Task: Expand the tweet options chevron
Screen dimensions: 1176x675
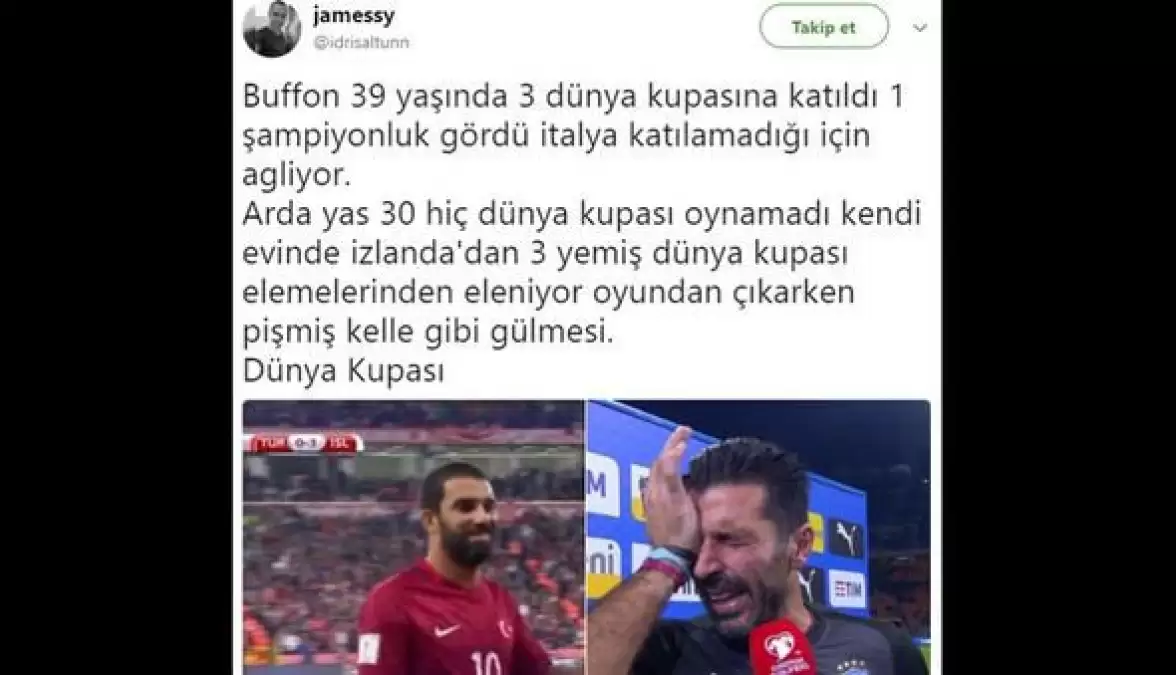Action: click(x=919, y=28)
